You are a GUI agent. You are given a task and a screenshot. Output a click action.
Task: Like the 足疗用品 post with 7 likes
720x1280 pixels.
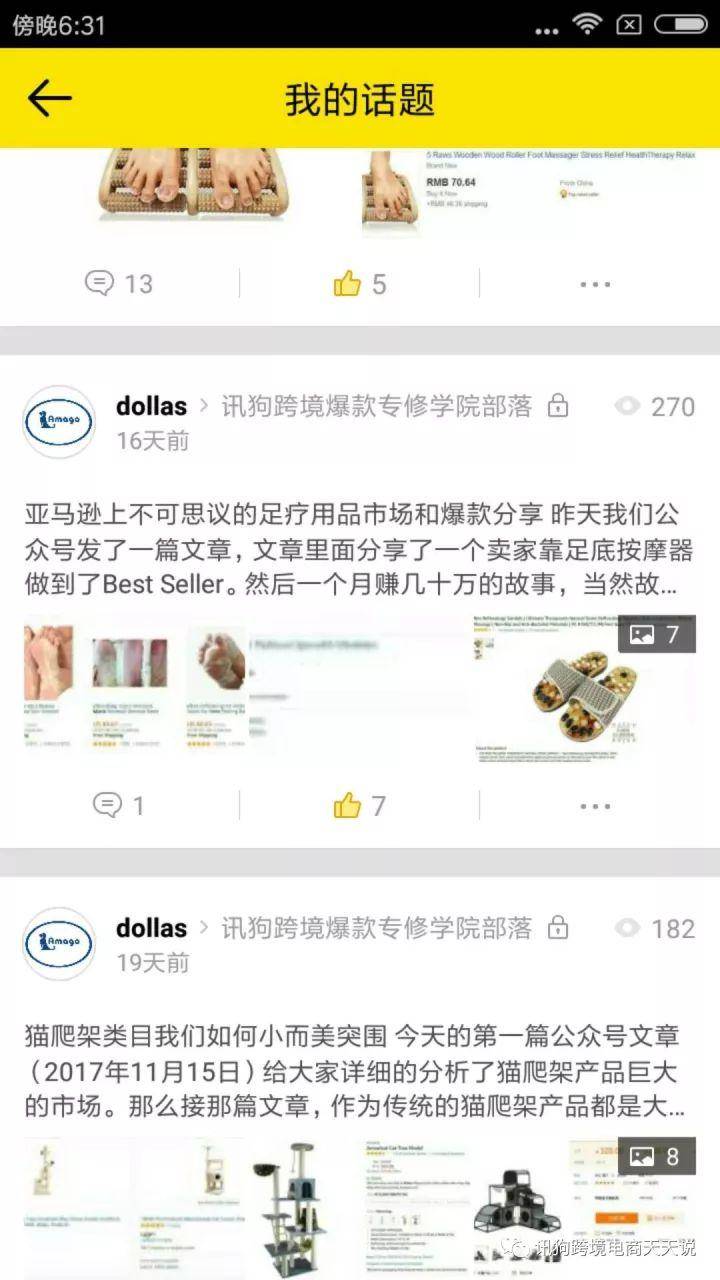click(359, 805)
